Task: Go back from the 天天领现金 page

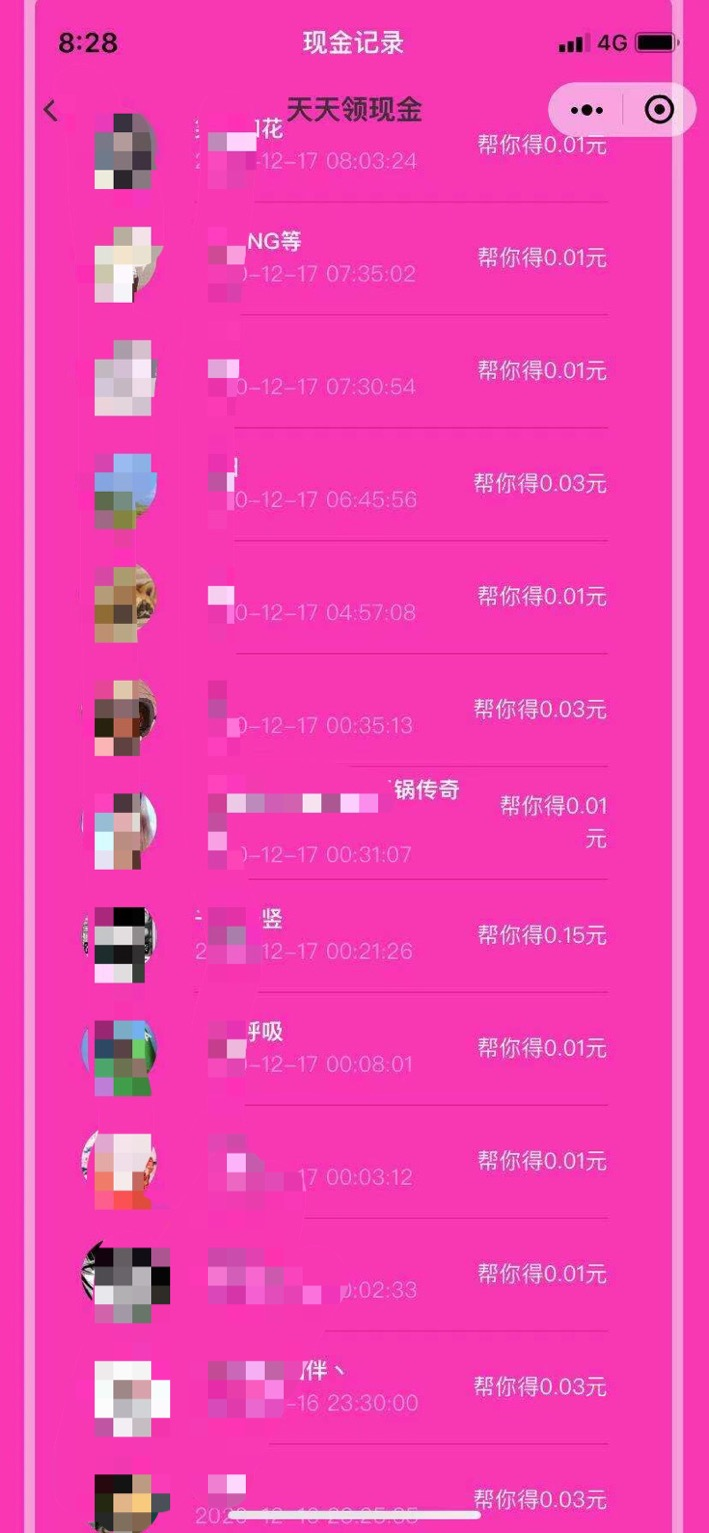Action: click(51, 110)
